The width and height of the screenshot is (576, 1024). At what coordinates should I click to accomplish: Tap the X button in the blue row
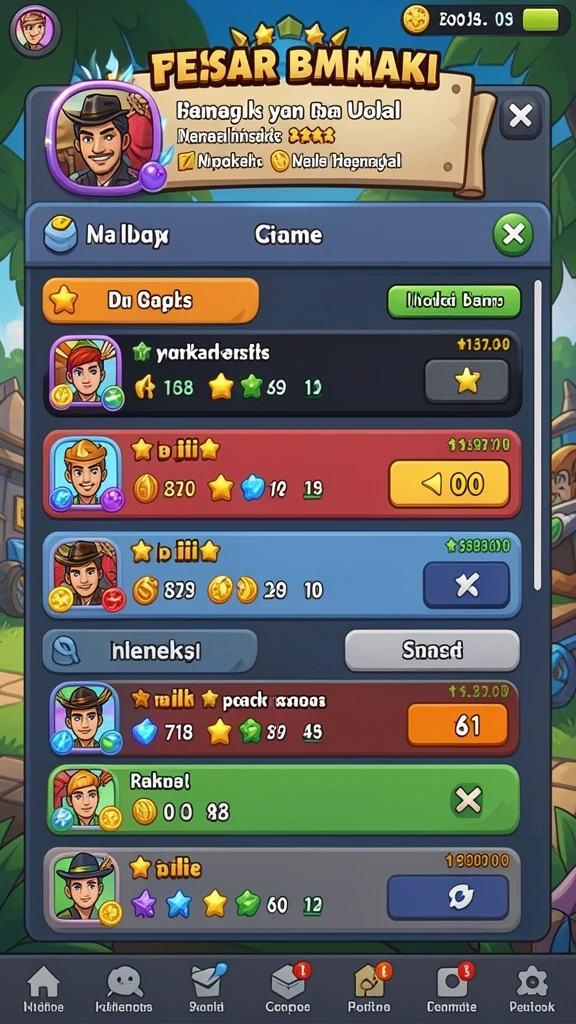coord(466,584)
